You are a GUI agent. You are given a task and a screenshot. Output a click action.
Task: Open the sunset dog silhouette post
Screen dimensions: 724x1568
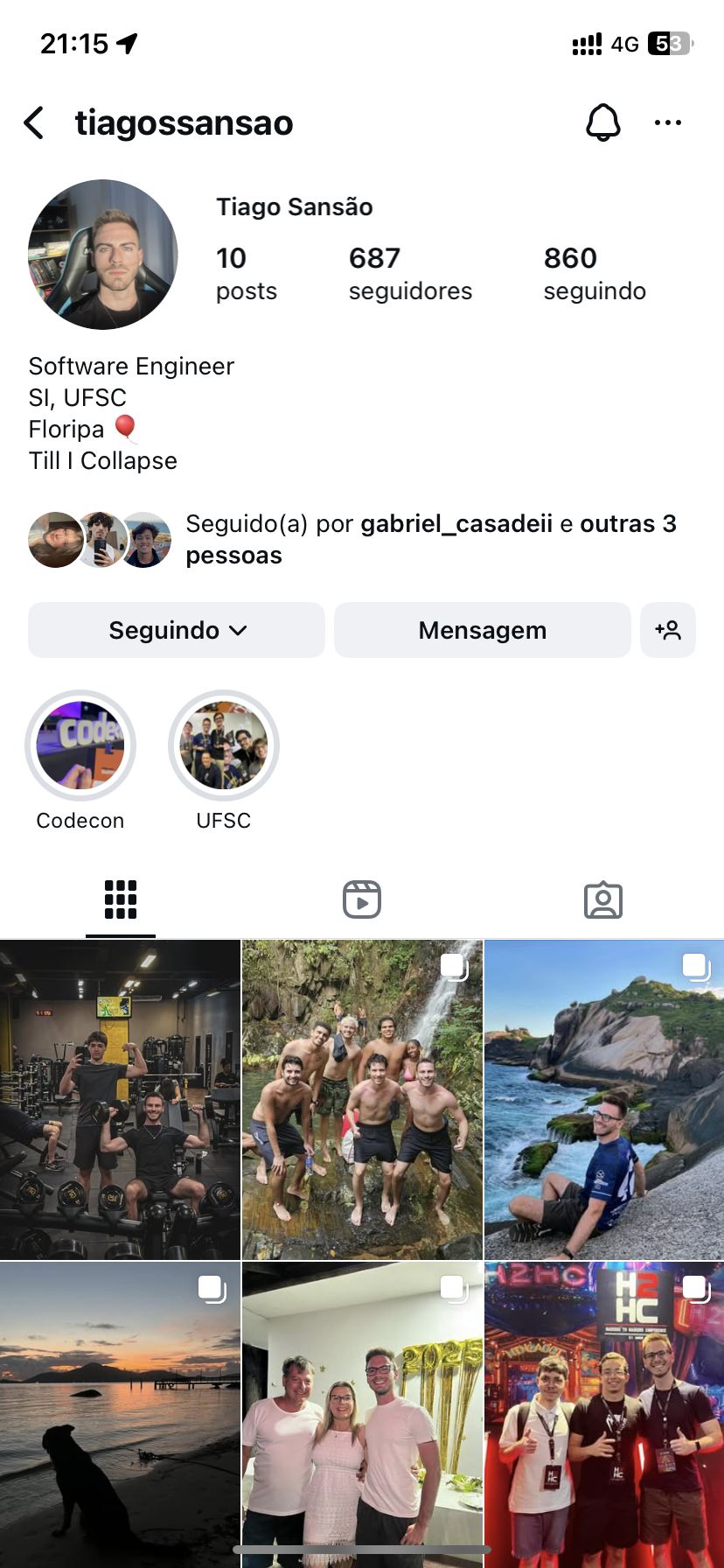tap(120, 1413)
